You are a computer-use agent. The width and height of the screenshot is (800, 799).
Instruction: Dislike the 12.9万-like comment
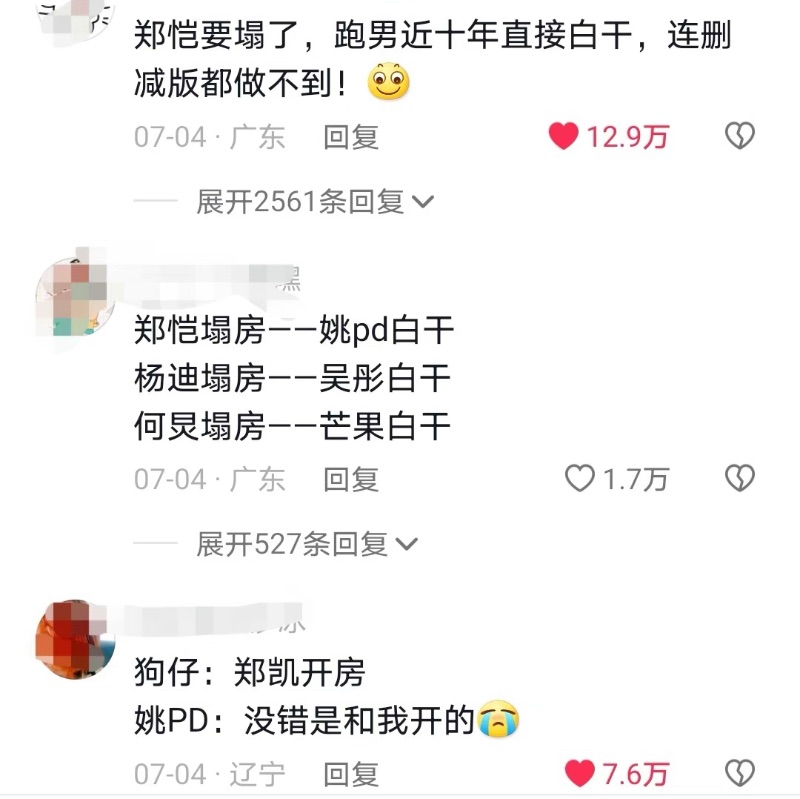coord(739,137)
